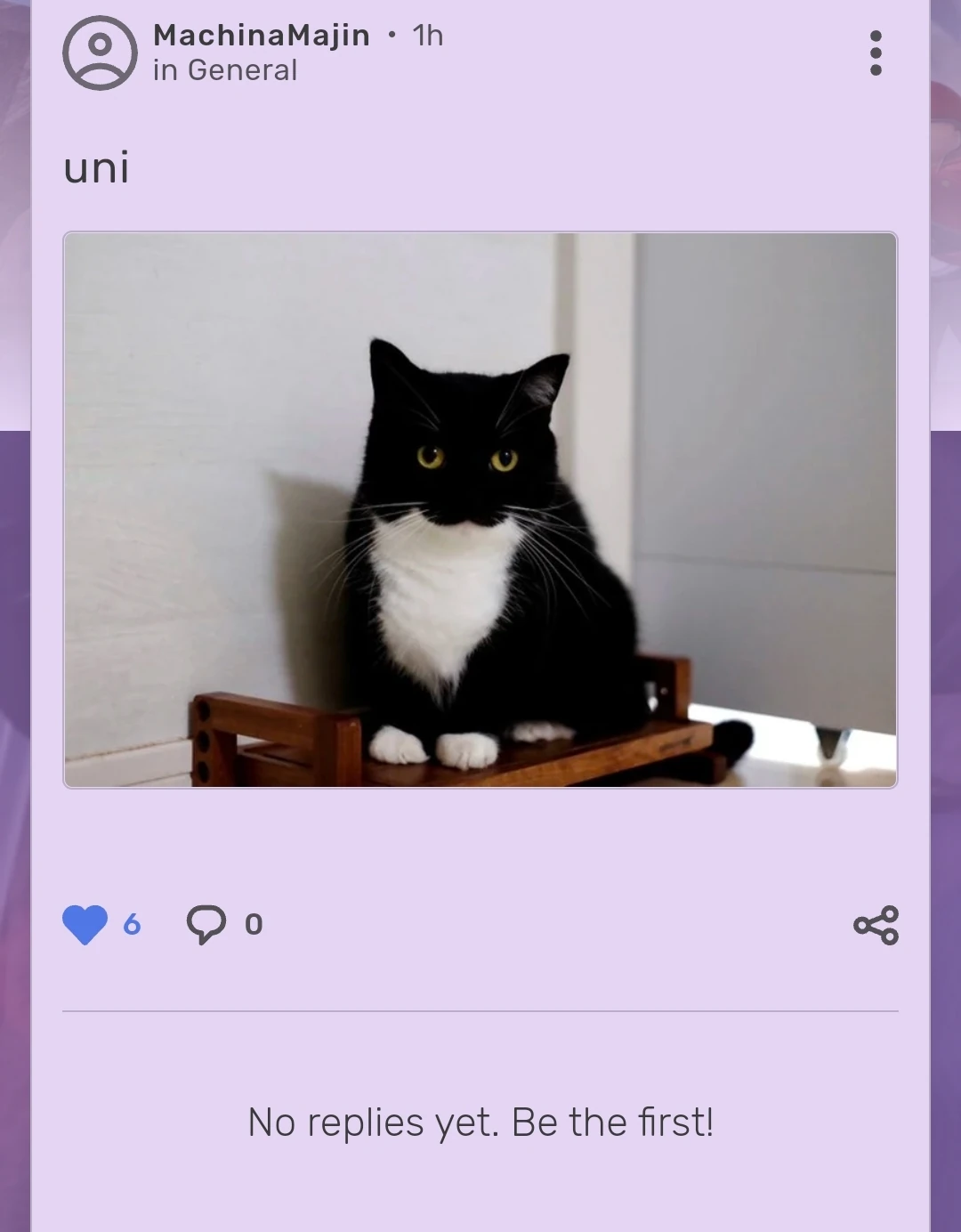Click the 1h timestamp on the post

tap(424, 36)
